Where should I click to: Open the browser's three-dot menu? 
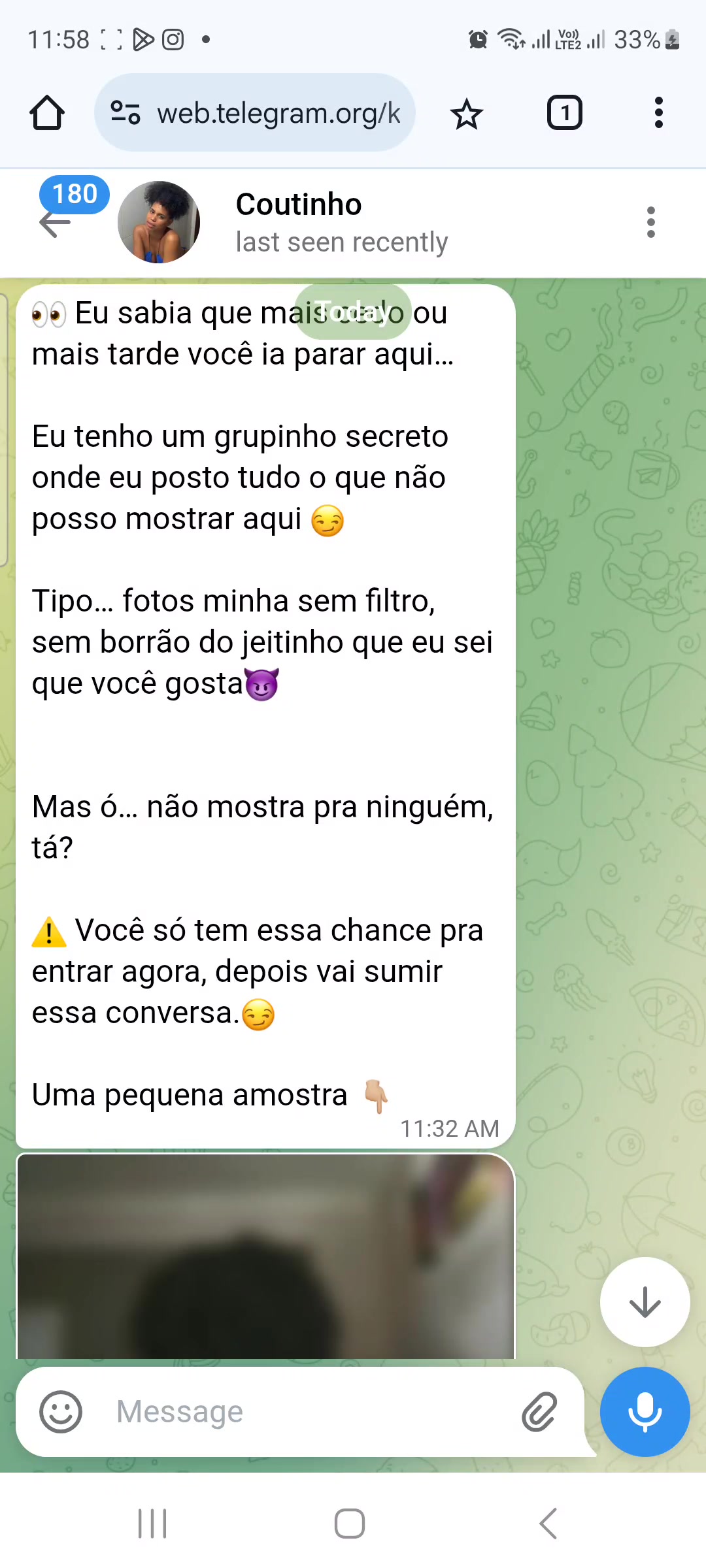[658, 113]
